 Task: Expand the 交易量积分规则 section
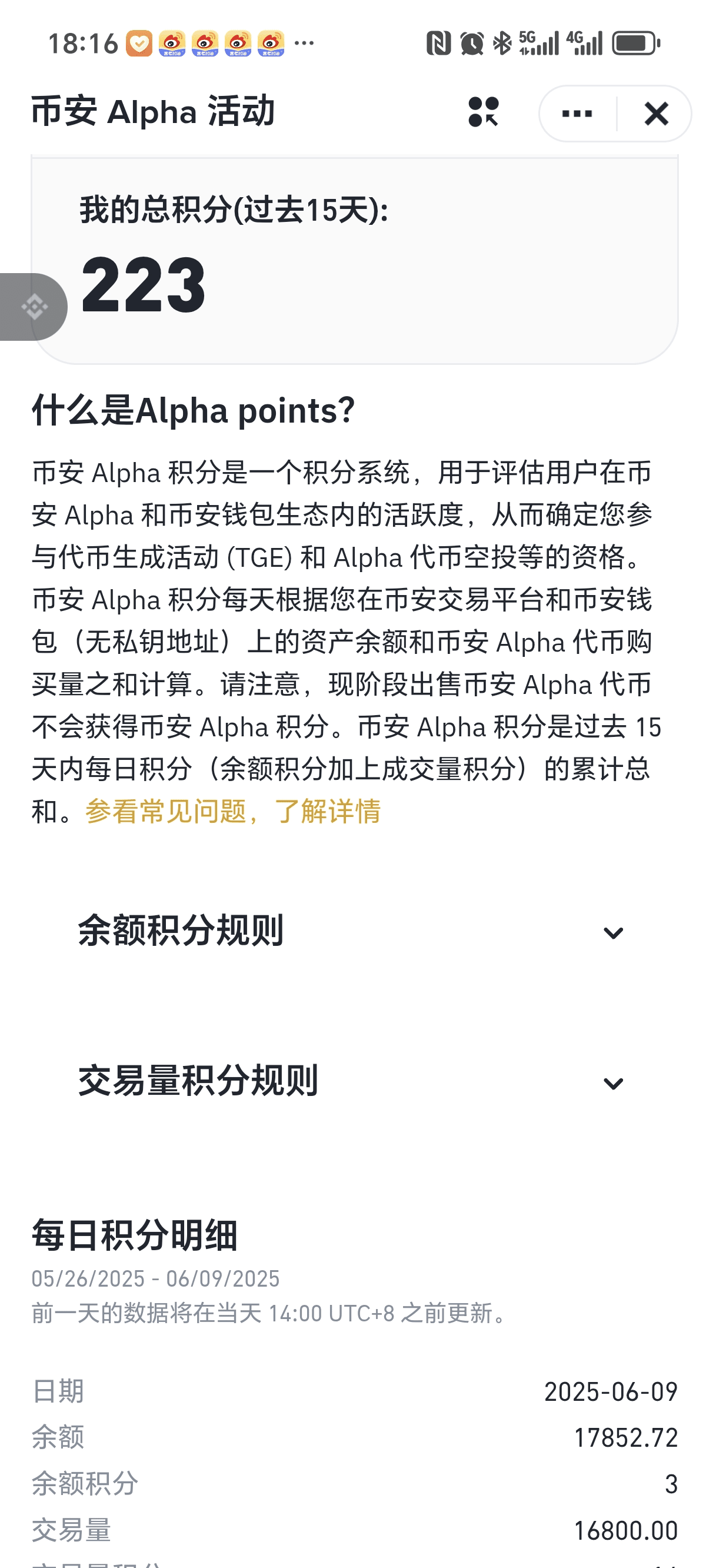click(x=612, y=1083)
